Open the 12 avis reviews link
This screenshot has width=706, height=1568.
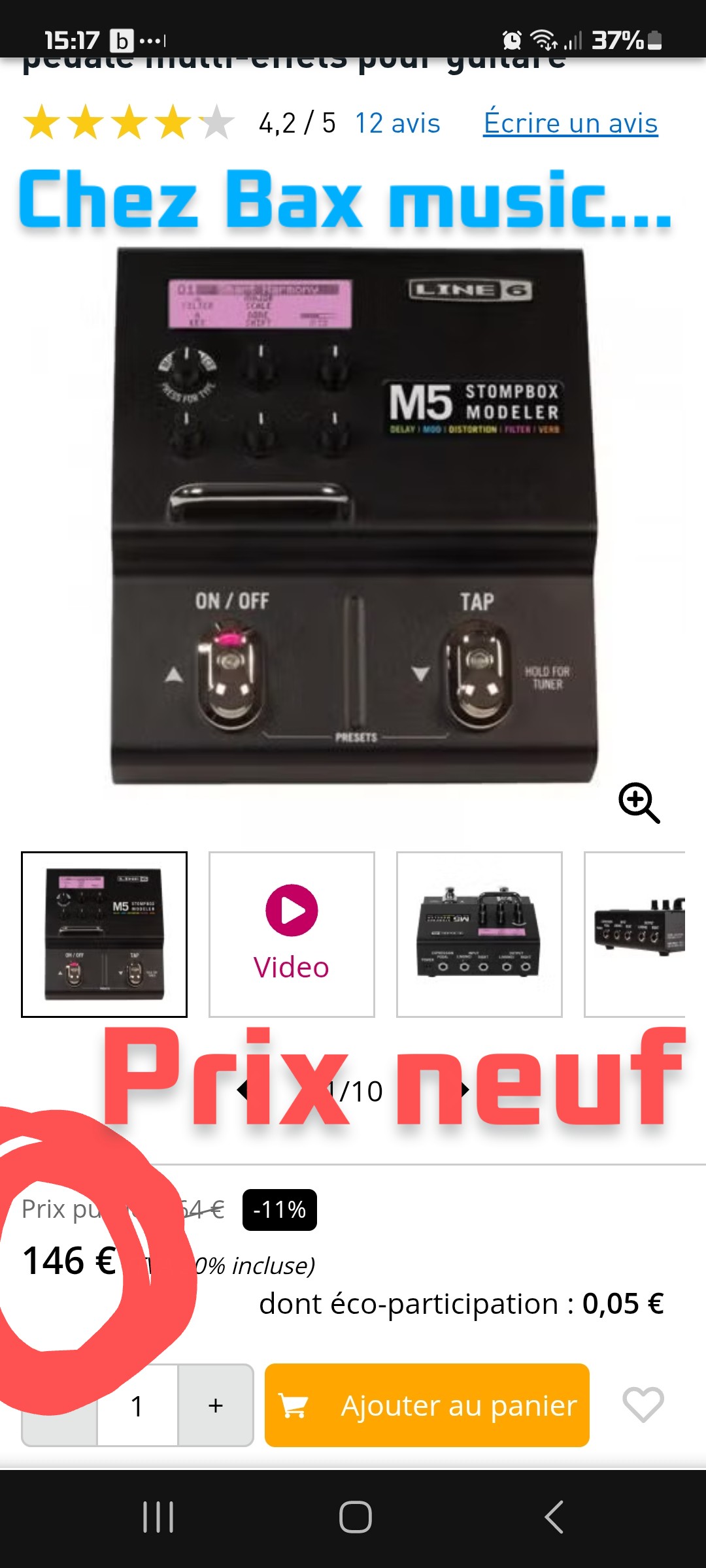(397, 123)
